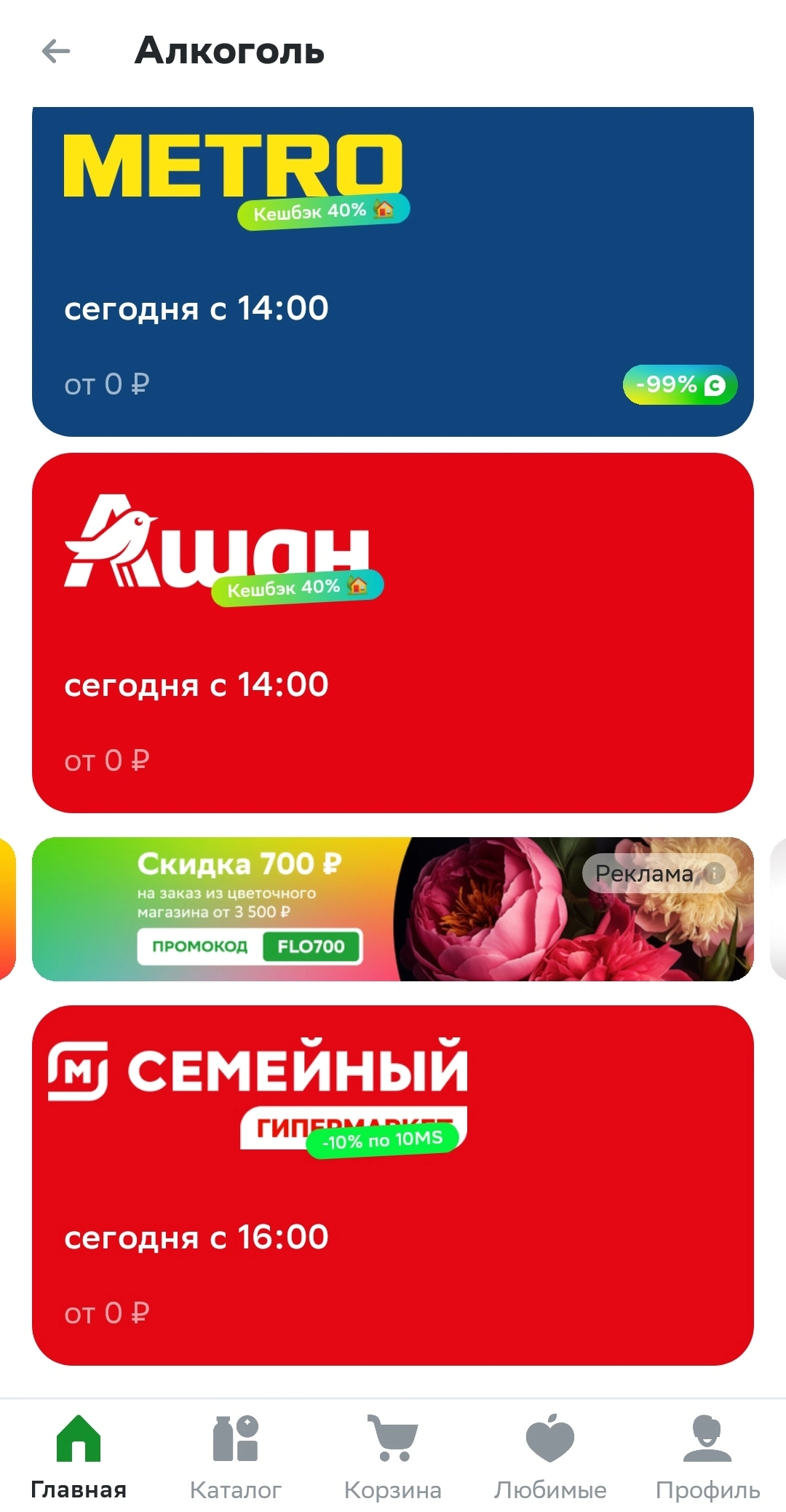
Task: Open the Семейный гипермаркет store card
Action: 393,1185
